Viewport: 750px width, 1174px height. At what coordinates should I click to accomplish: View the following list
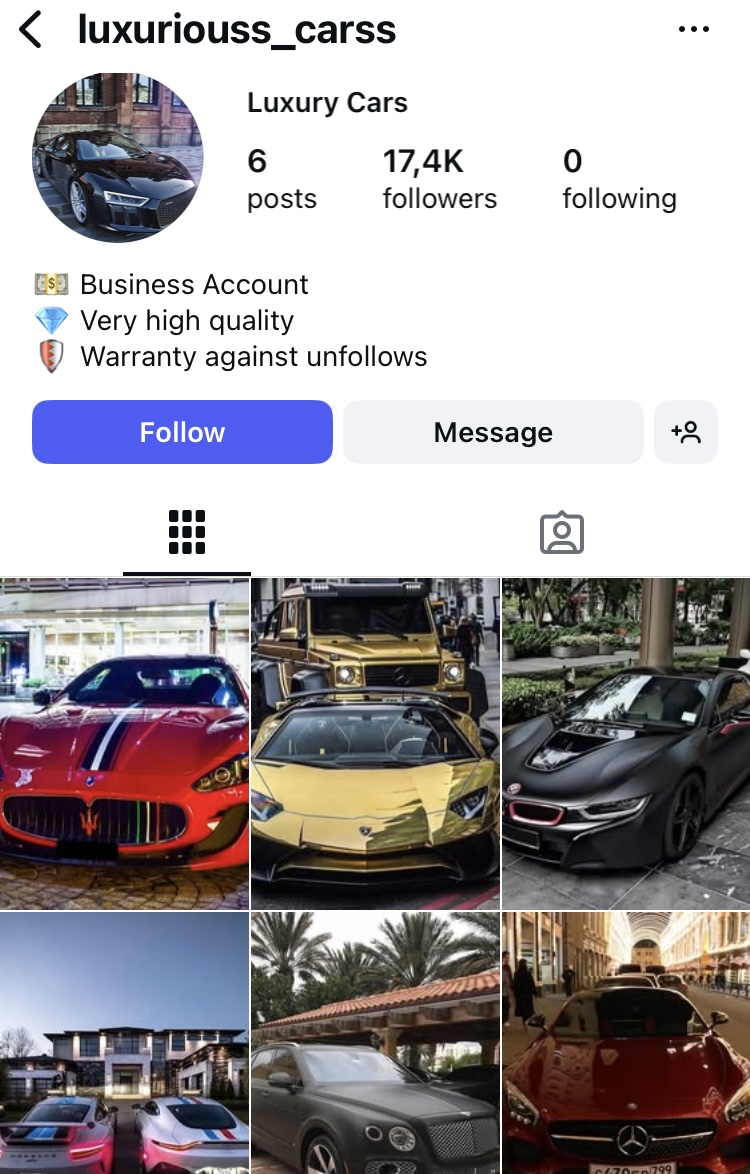(x=619, y=179)
